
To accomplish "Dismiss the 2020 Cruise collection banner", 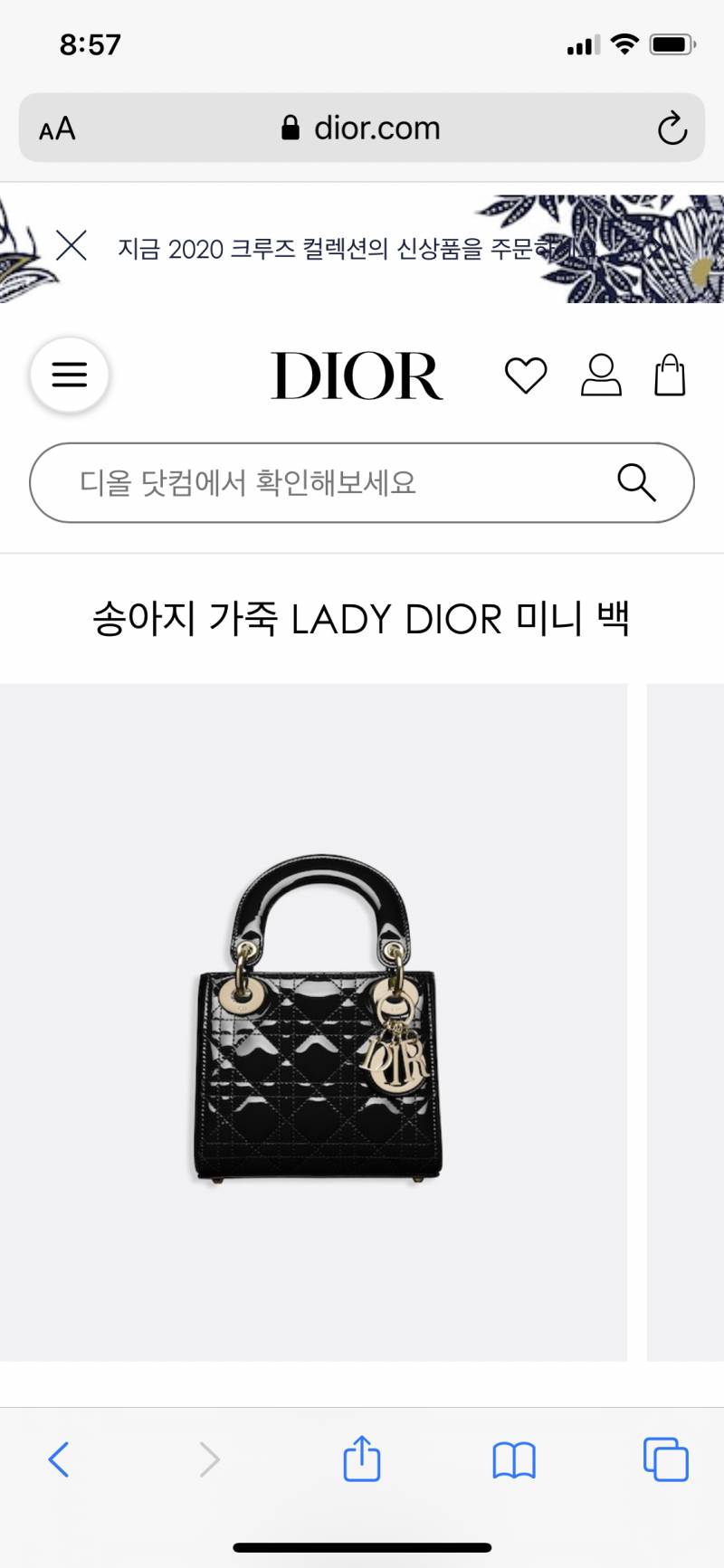I will (71, 245).
